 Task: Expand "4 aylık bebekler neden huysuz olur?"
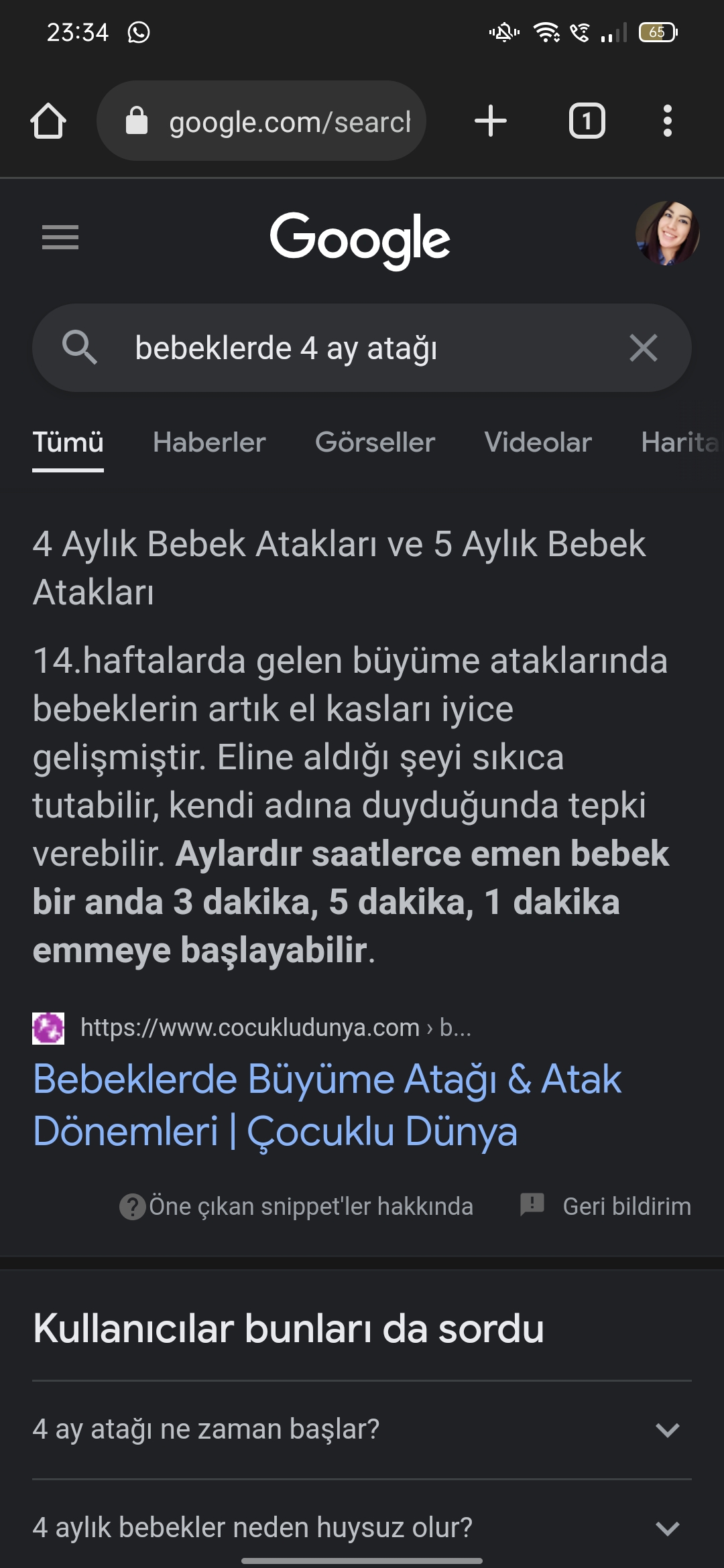click(x=362, y=1528)
